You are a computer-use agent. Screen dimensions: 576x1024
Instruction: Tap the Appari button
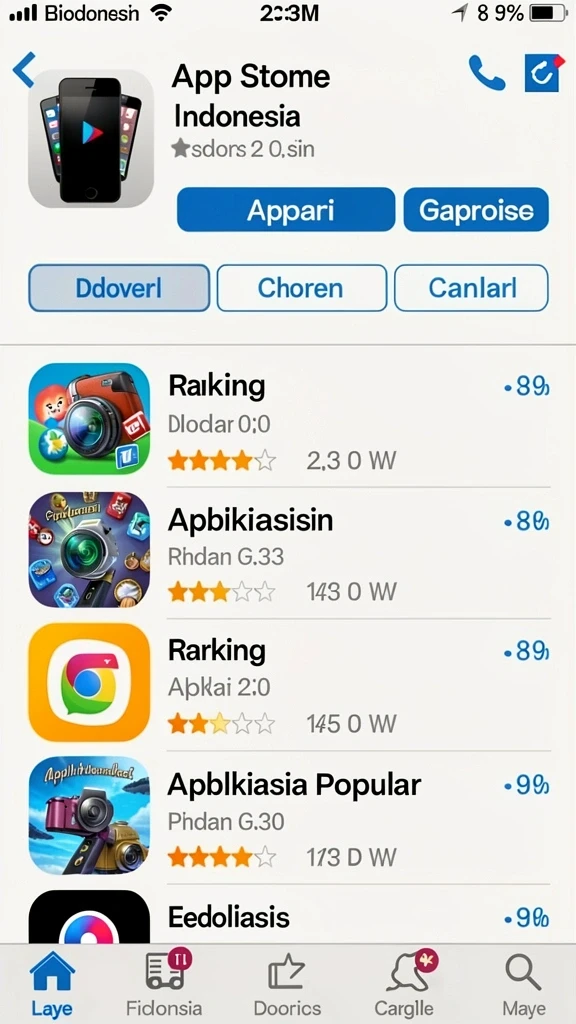tap(286, 210)
